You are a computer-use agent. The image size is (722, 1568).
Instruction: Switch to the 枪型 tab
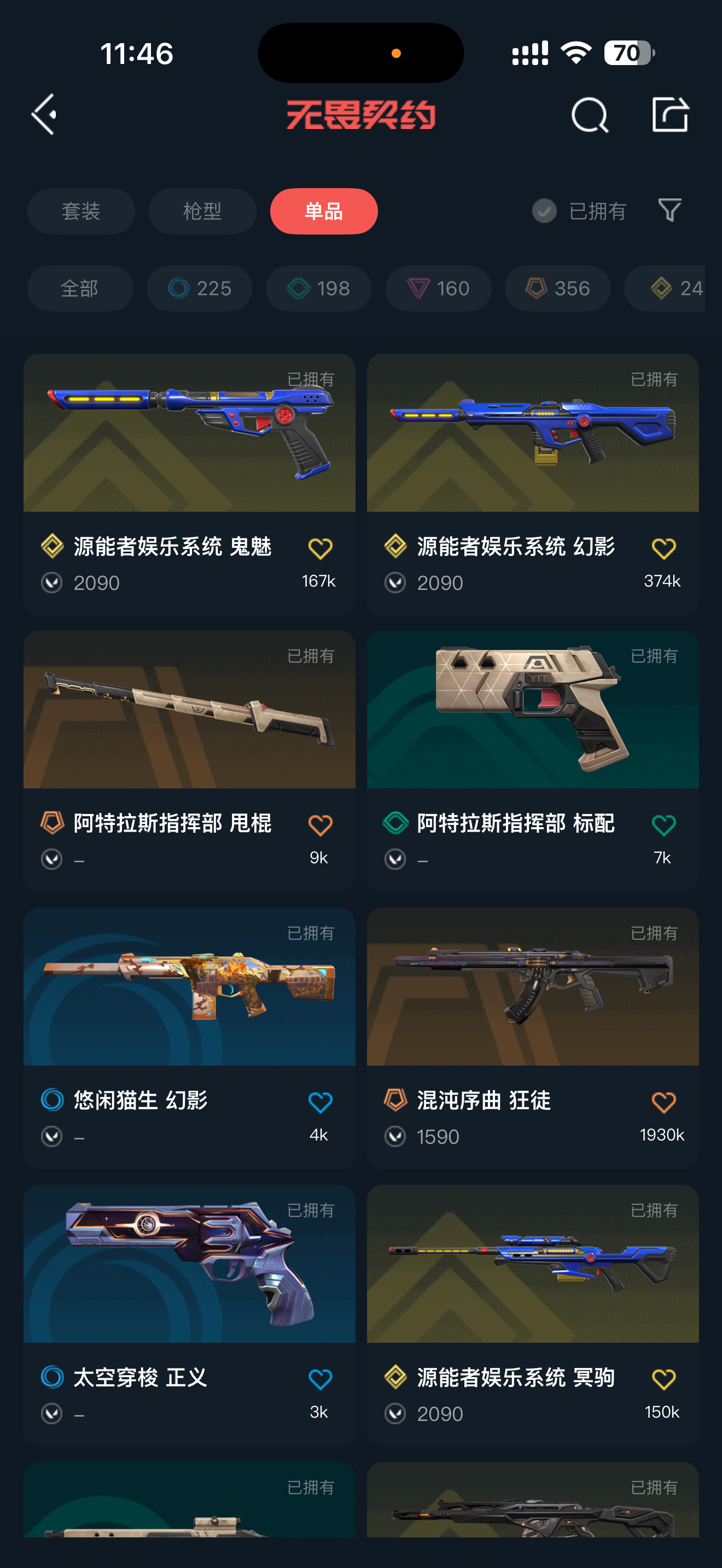pyautogui.click(x=202, y=211)
